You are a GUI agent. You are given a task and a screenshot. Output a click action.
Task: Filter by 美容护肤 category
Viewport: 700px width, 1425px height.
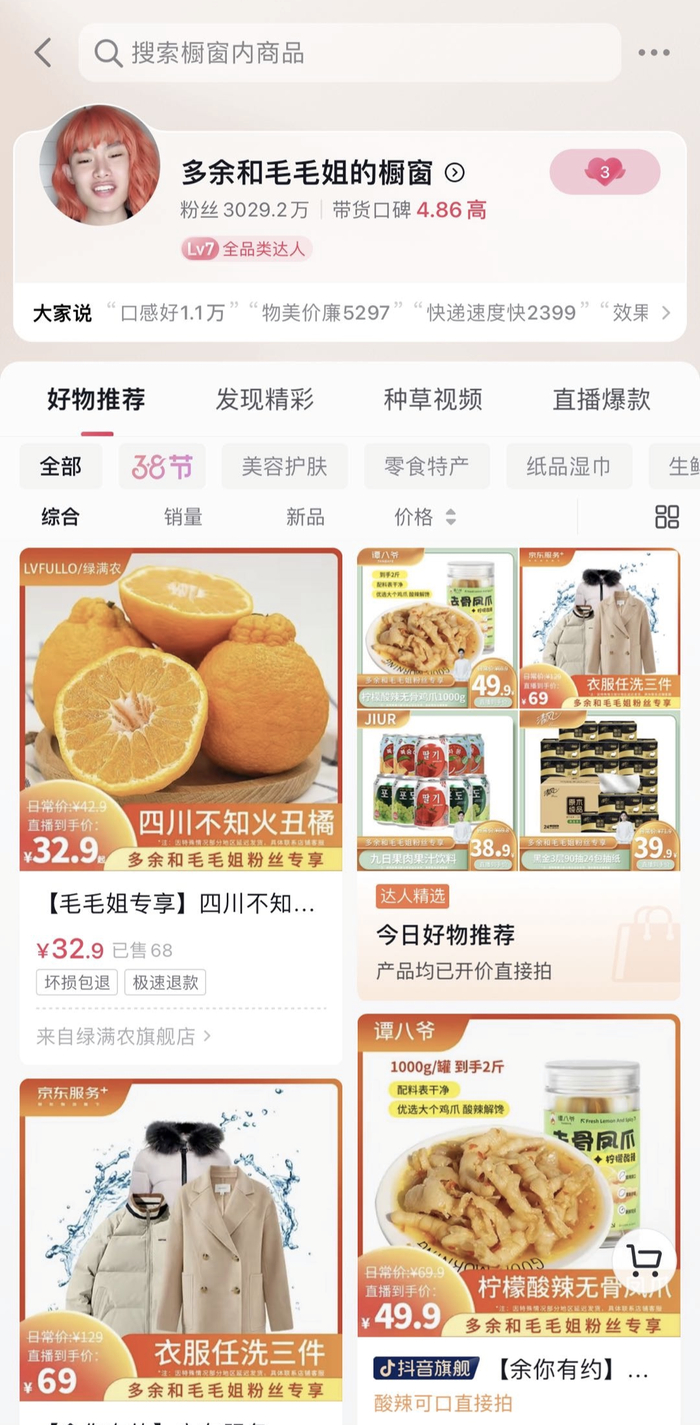tap(285, 466)
